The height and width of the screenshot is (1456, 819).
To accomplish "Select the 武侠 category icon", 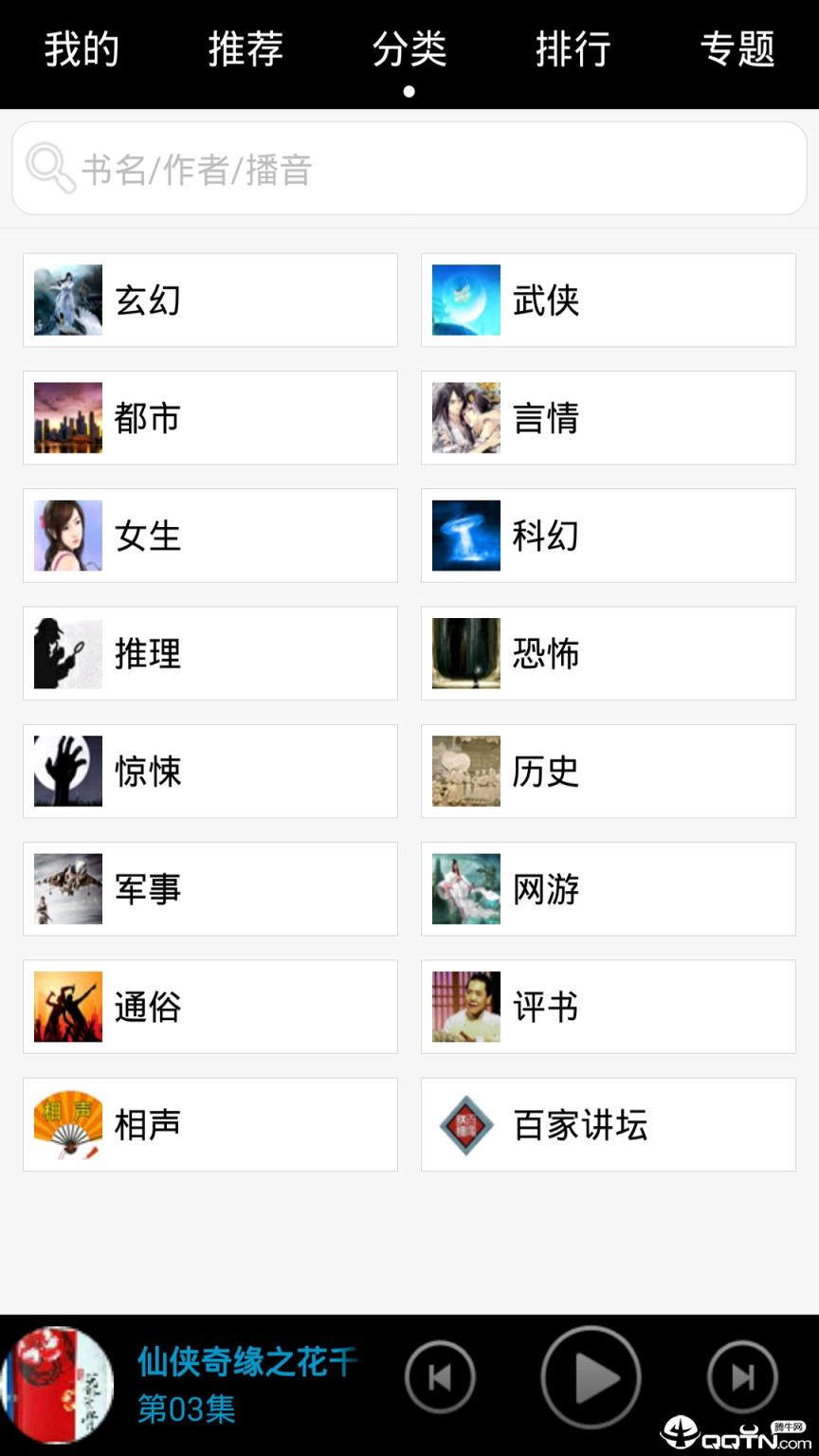I will (465, 300).
